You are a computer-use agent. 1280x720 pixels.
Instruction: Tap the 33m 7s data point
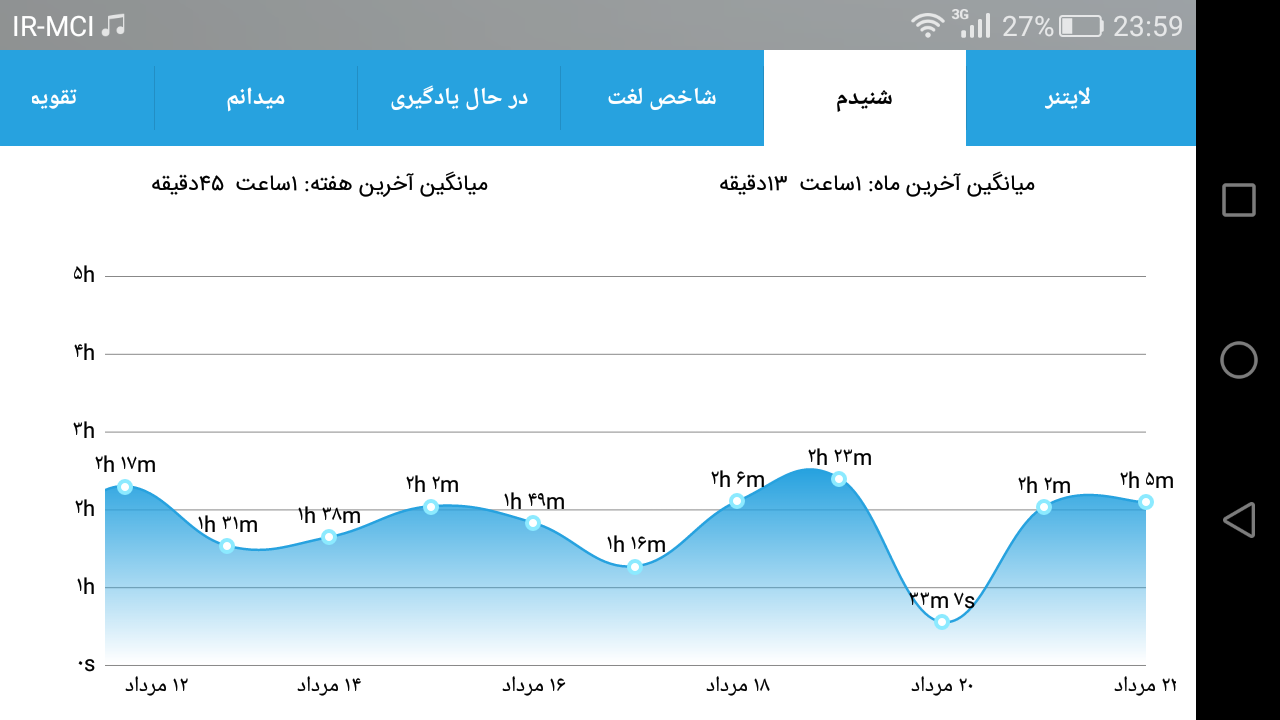(x=941, y=622)
